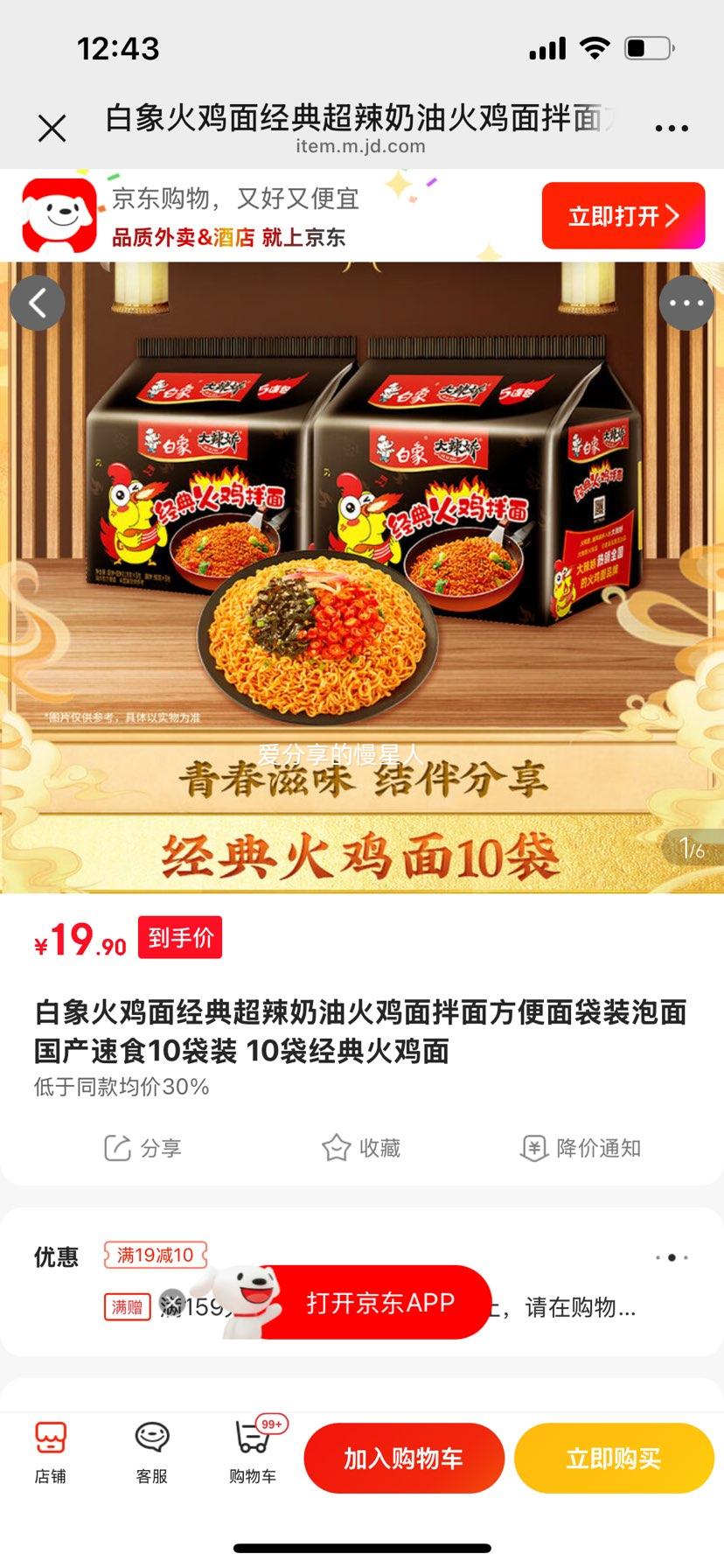Dismiss the 打开京东APP floating banner
This screenshot has height=1568, width=724.
tap(171, 1303)
